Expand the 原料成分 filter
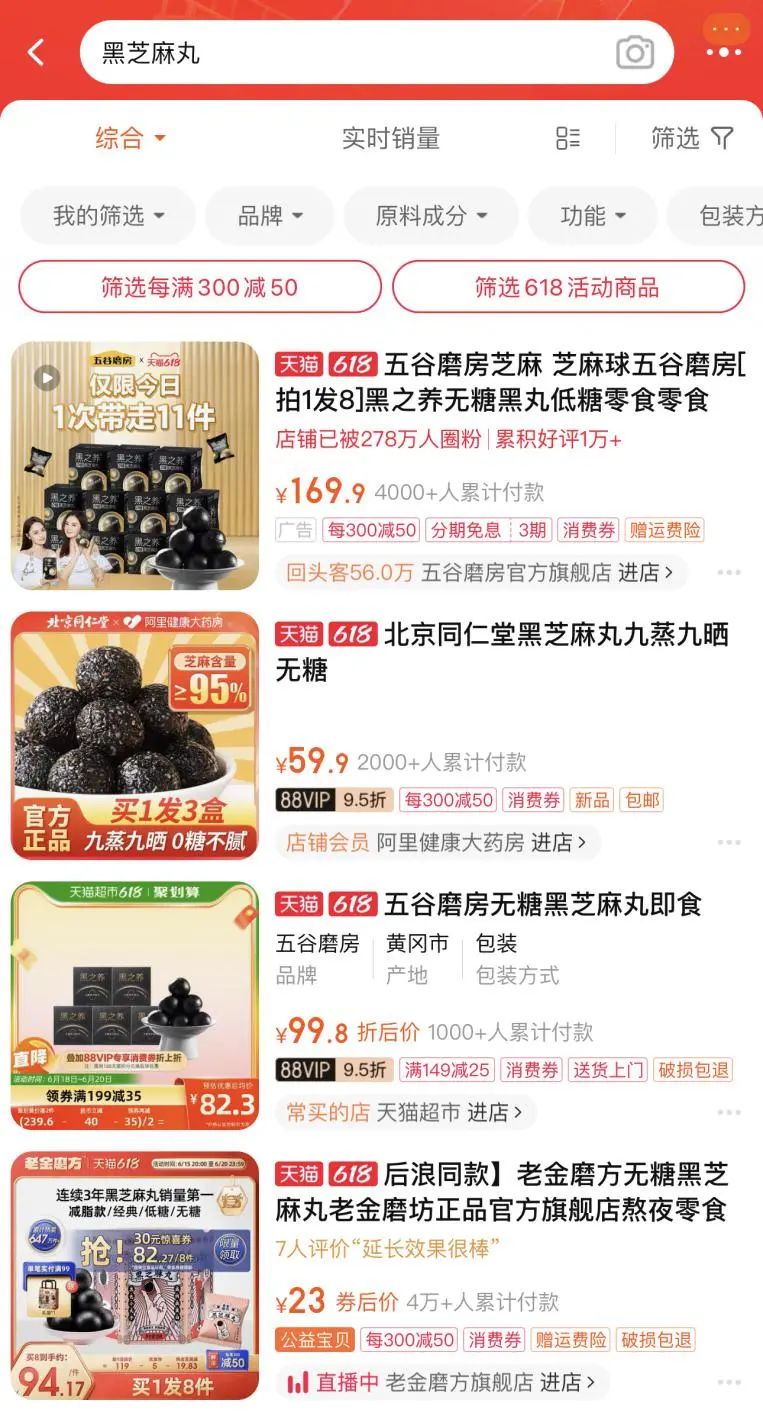Image resolution: width=763 pixels, height=1416 pixels. [x=431, y=216]
